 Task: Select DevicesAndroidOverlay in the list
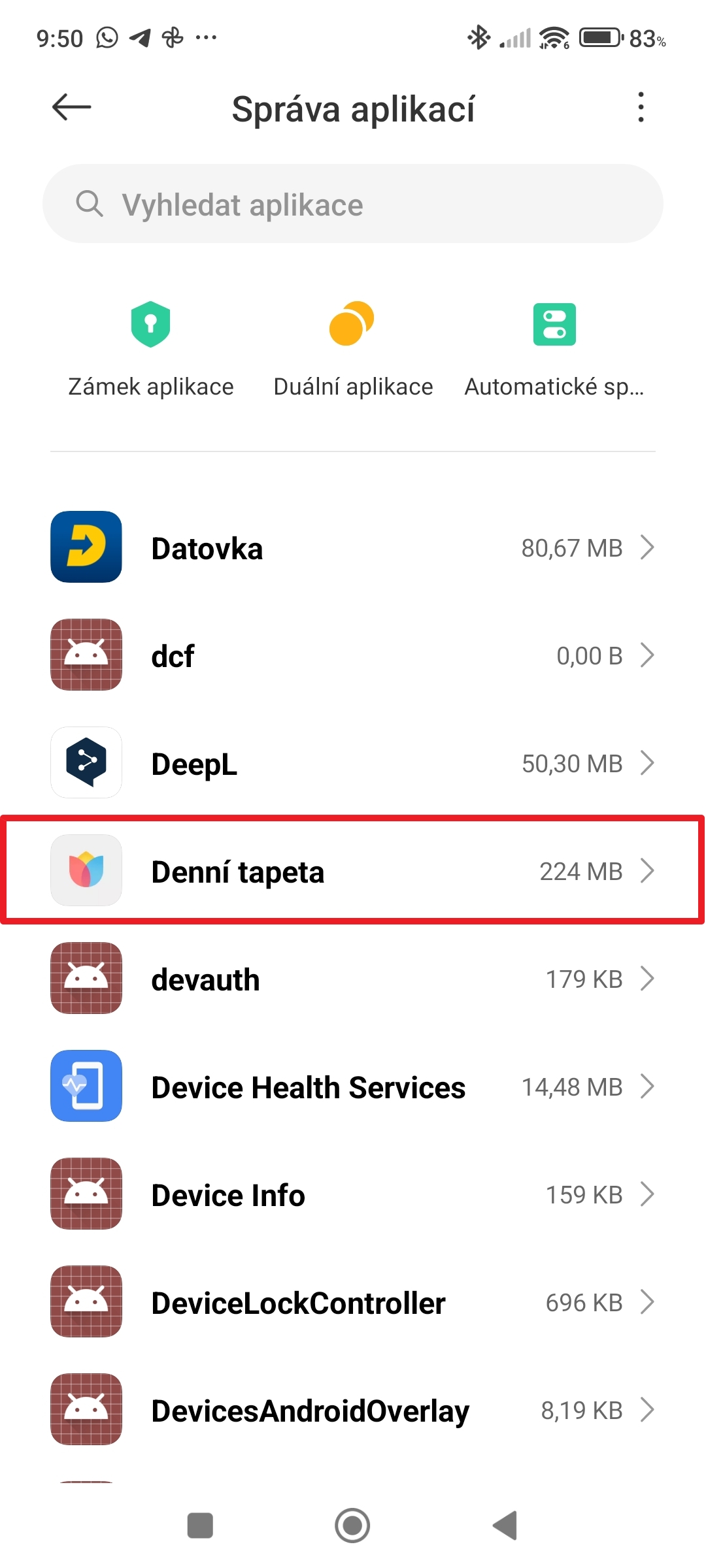(353, 1410)
